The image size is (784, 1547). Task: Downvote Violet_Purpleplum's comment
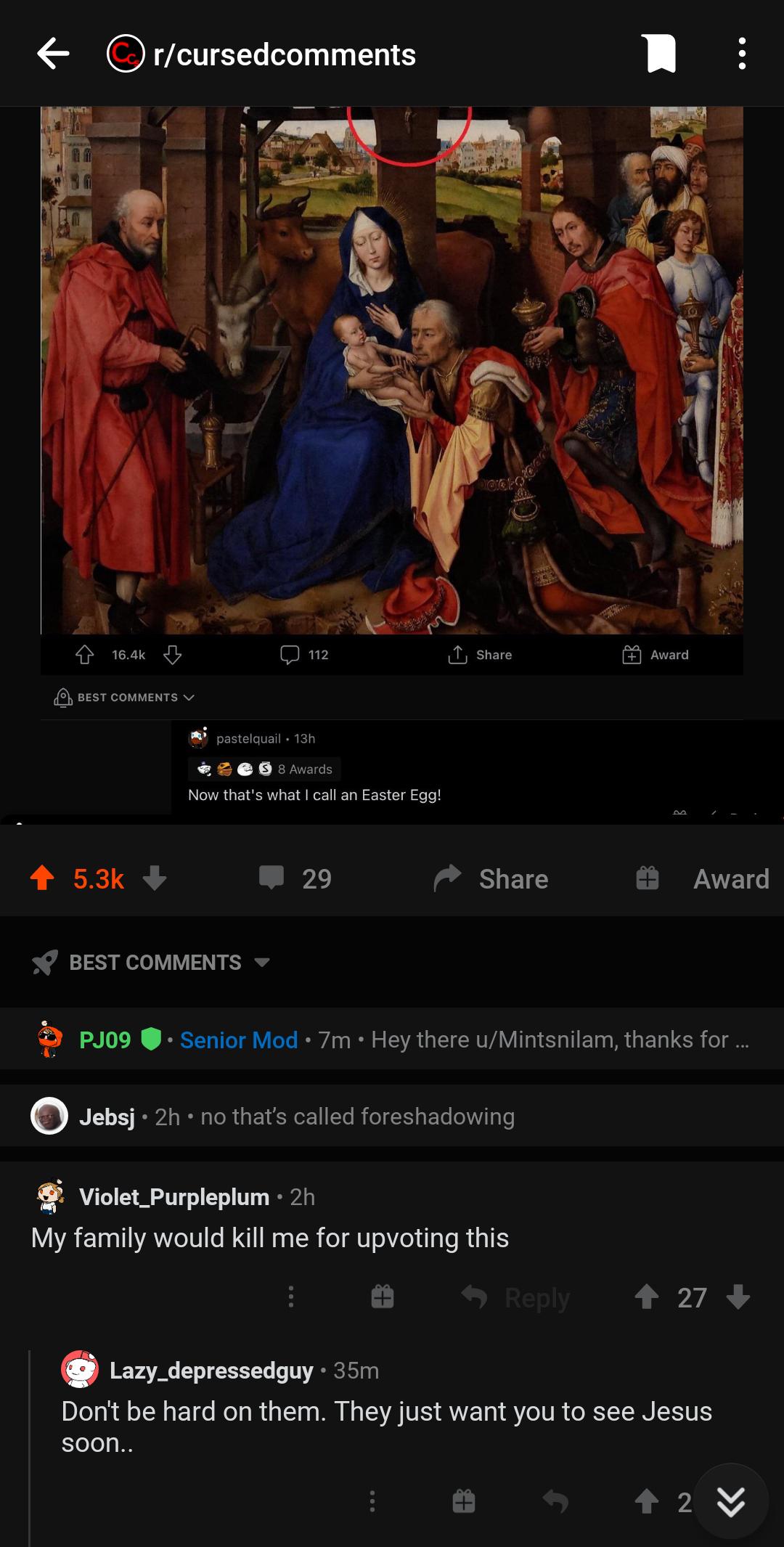click(738, 1297)
